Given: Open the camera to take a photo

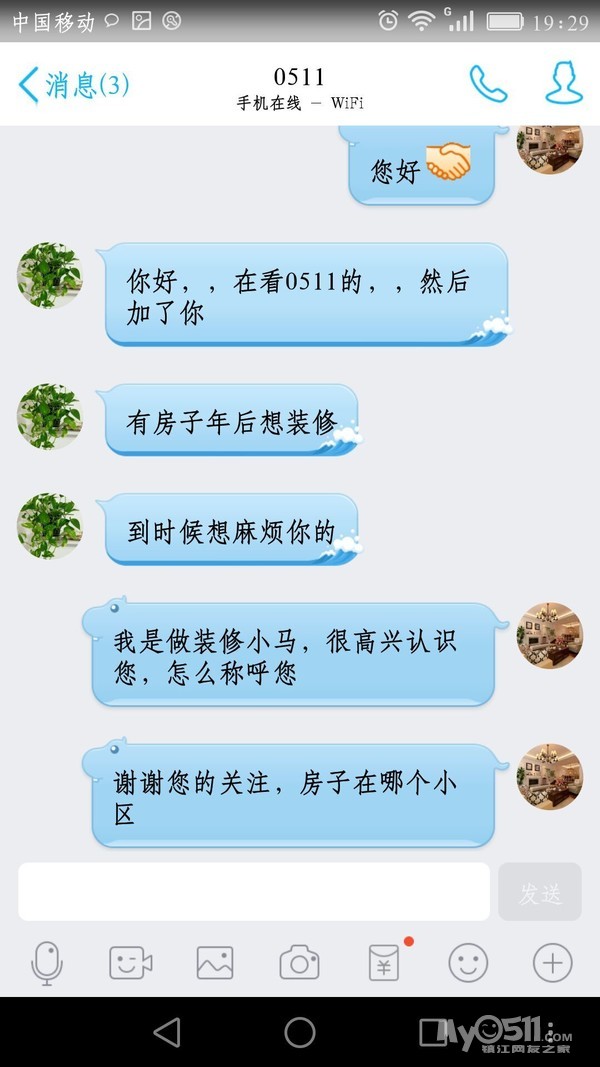Looking at the screenshot, I should pos(299,963).
